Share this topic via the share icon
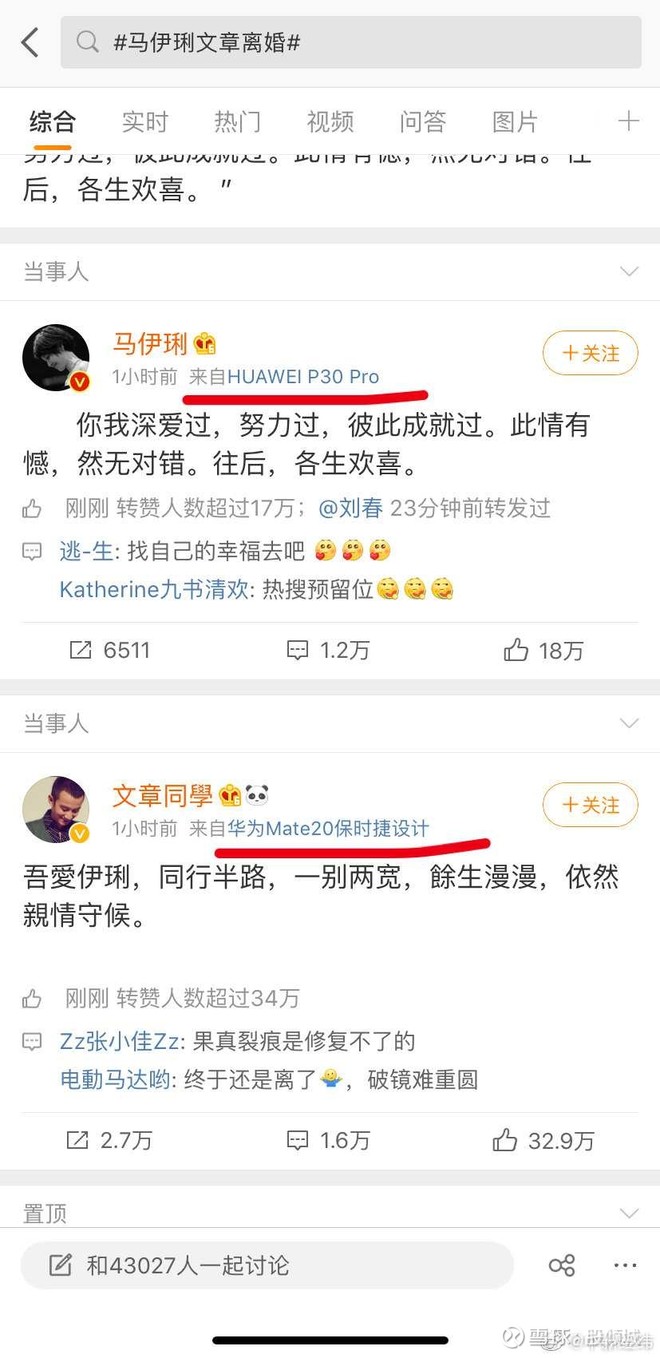The width and height of the screenshot is (660, 1358). (562, 1265)
